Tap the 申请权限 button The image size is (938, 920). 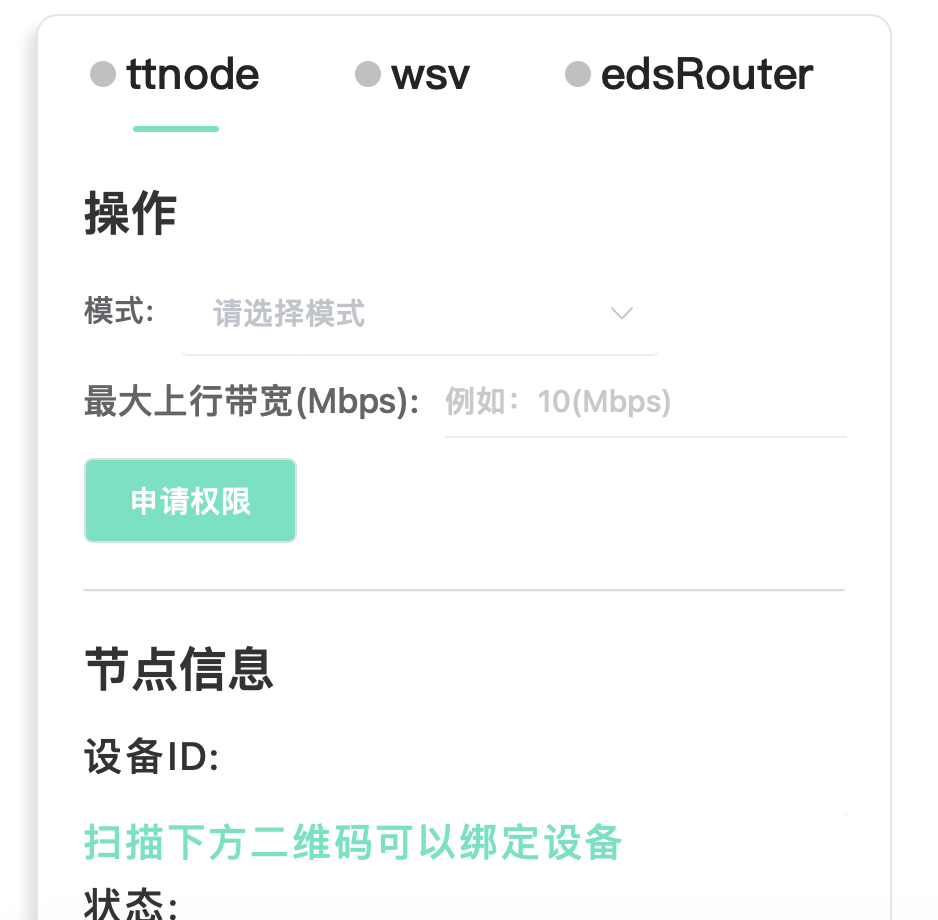190,501
